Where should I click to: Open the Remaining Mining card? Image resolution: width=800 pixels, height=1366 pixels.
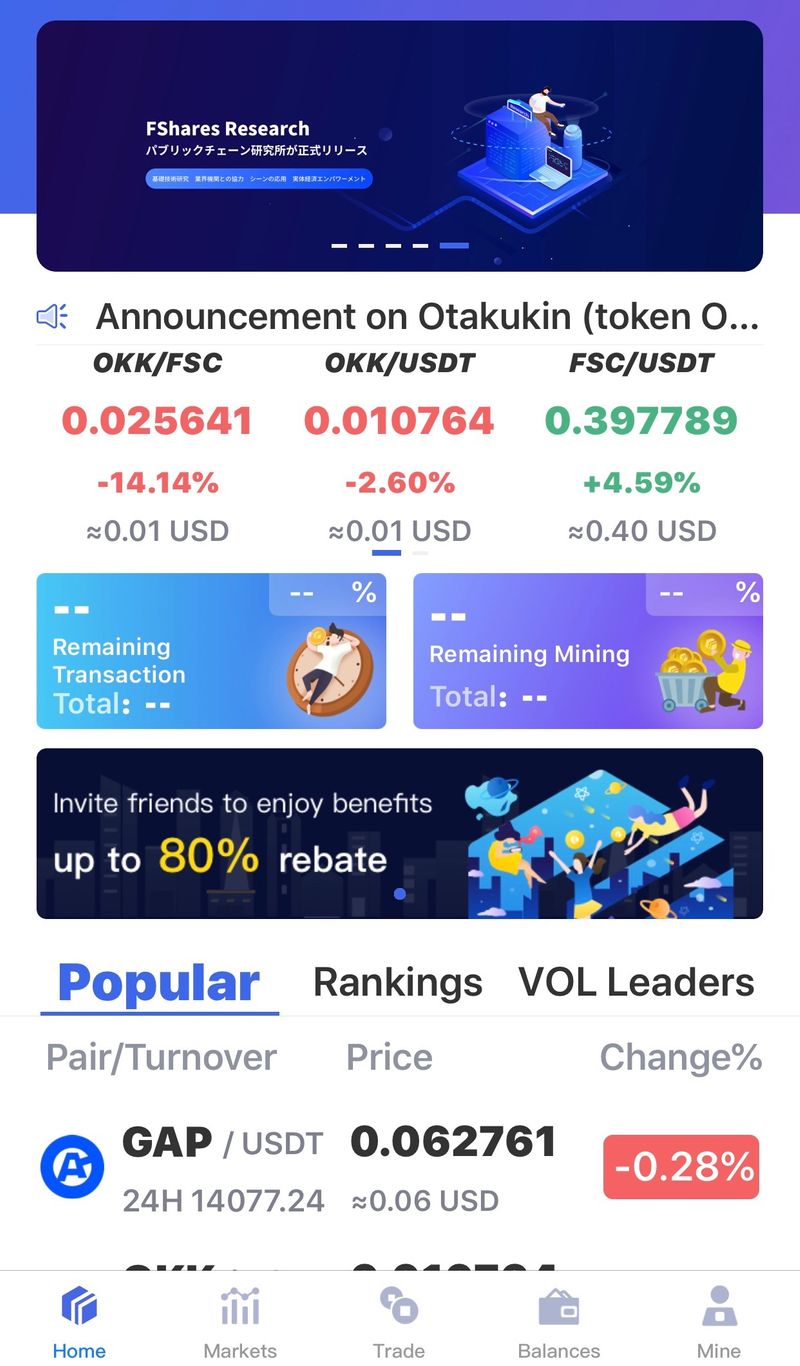587,651
